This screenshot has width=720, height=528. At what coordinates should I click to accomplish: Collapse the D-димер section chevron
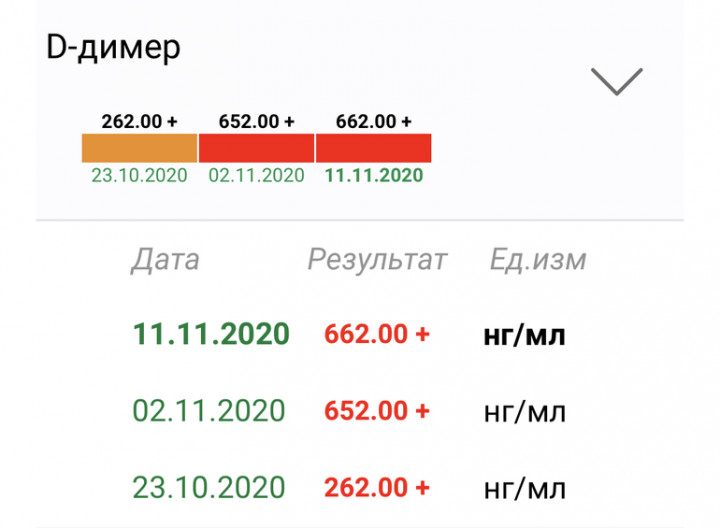coord(617,82)
